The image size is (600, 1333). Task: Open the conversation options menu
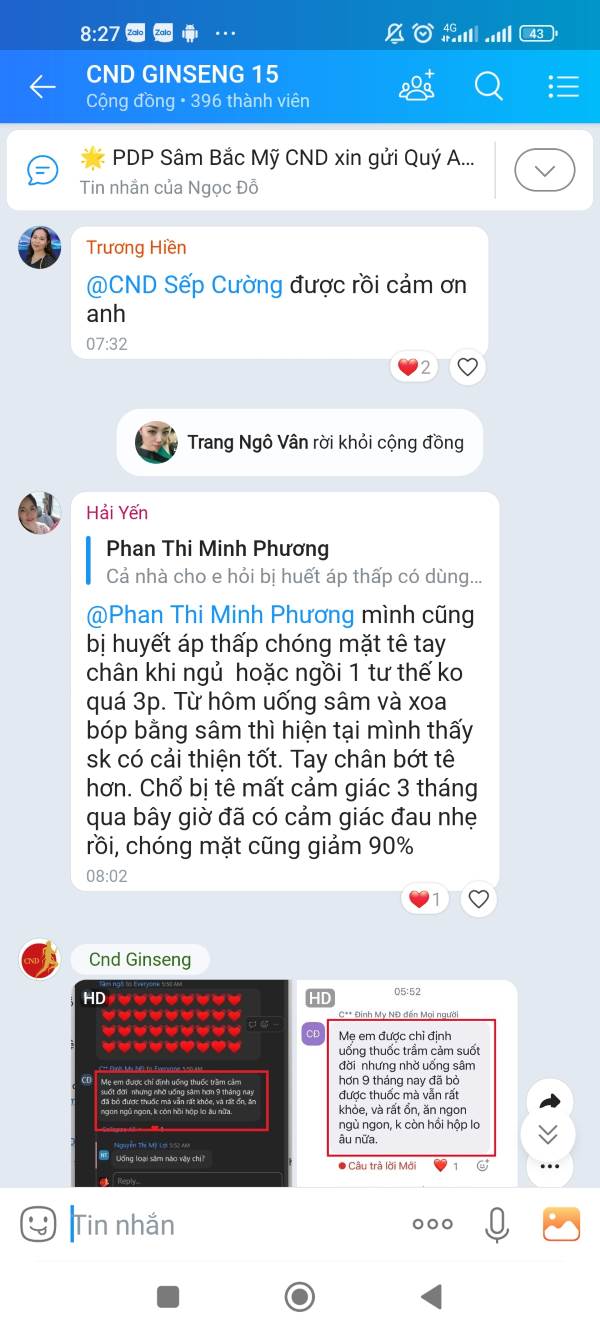point(563,87)
